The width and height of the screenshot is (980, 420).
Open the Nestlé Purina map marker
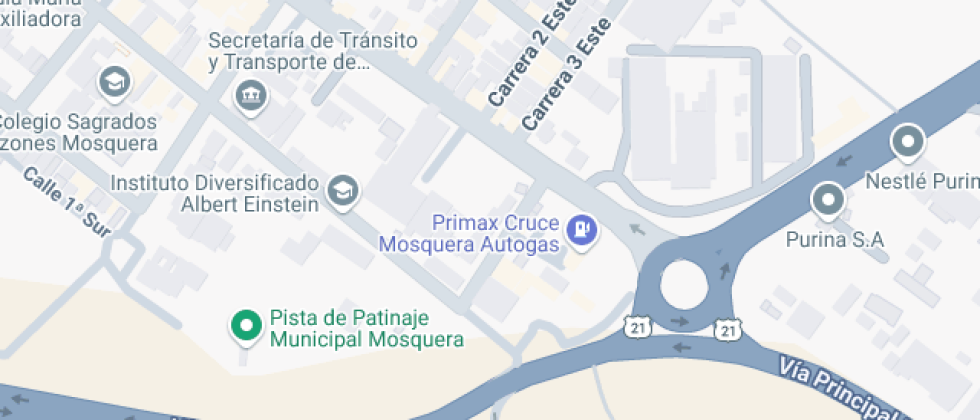click(x=907, y=142)
